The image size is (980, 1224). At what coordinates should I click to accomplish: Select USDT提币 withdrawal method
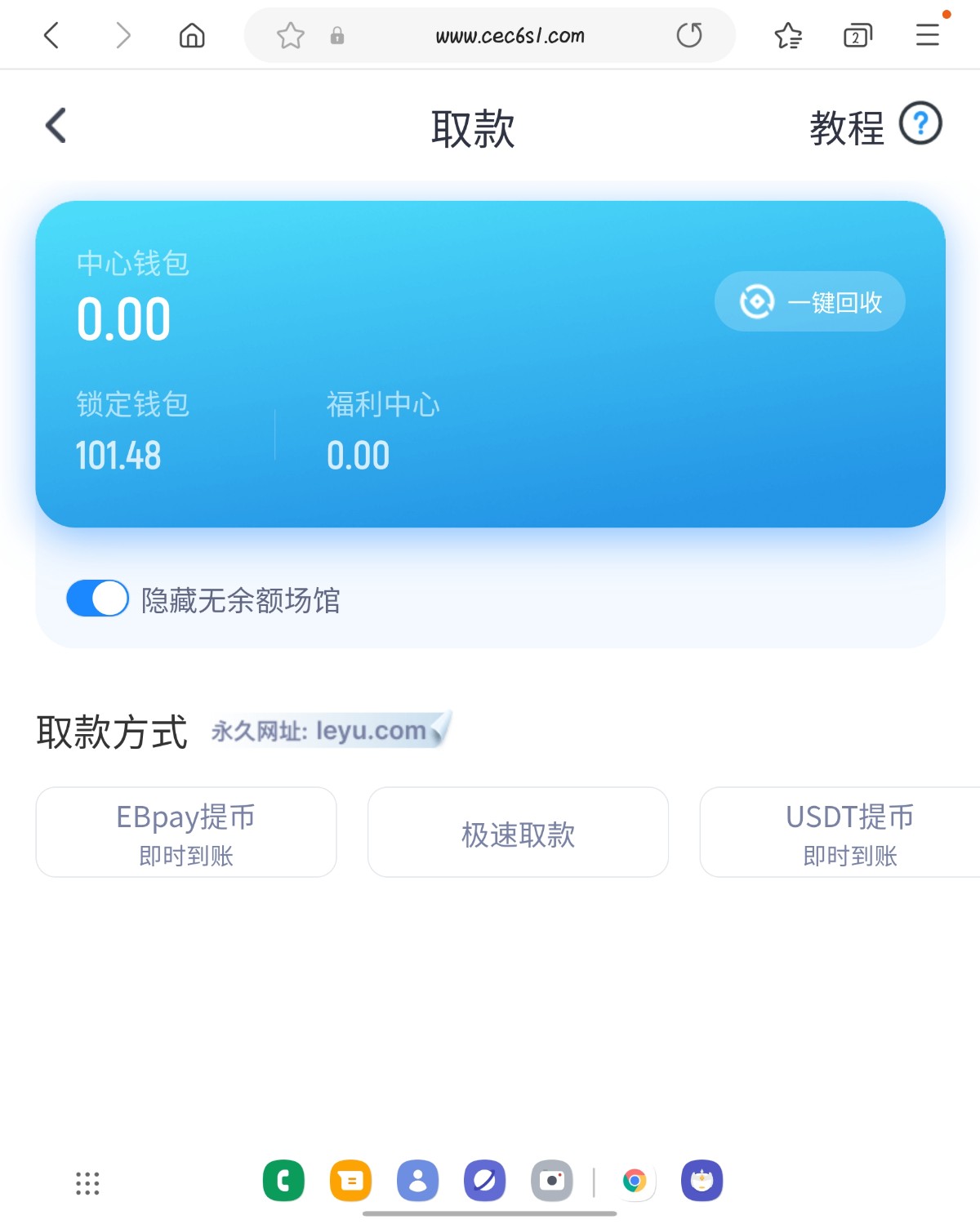pyautogui.click(x=849, y=832)
